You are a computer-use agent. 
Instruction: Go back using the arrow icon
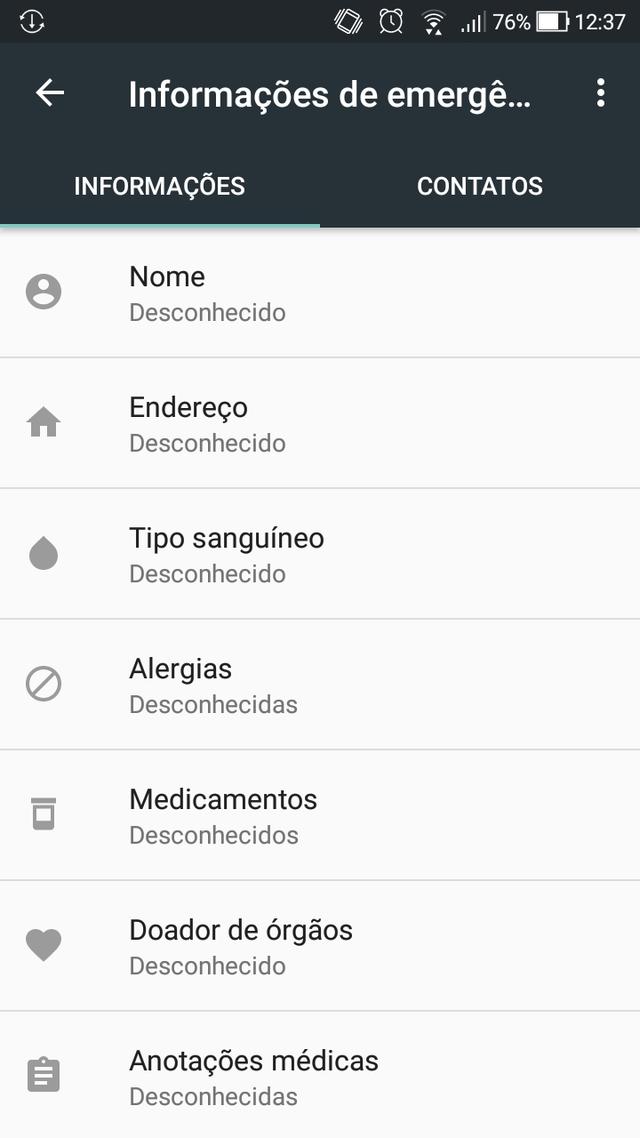click(50, 93)
